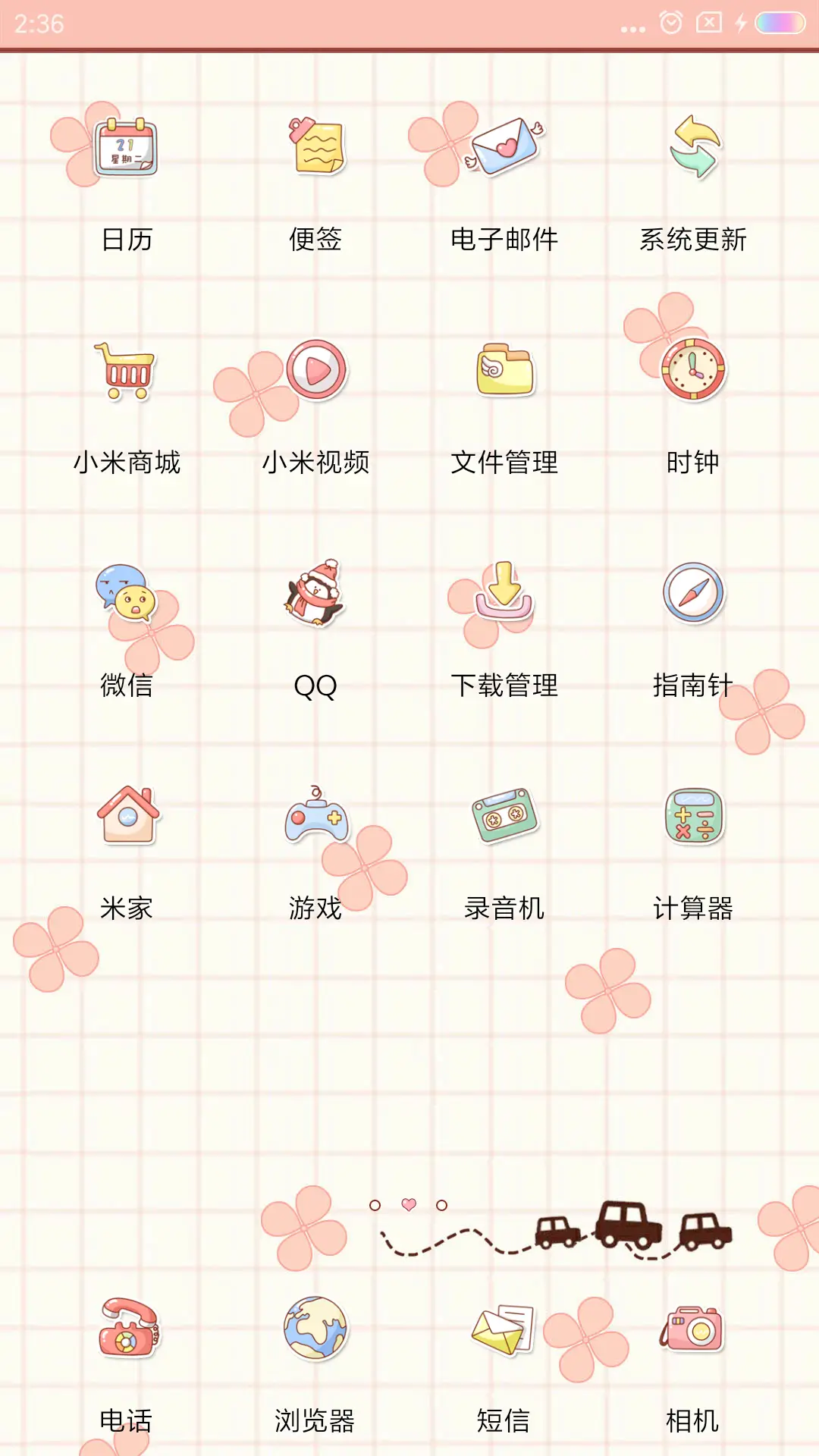Launch the 指南针 compass app

tap(692, 595)
